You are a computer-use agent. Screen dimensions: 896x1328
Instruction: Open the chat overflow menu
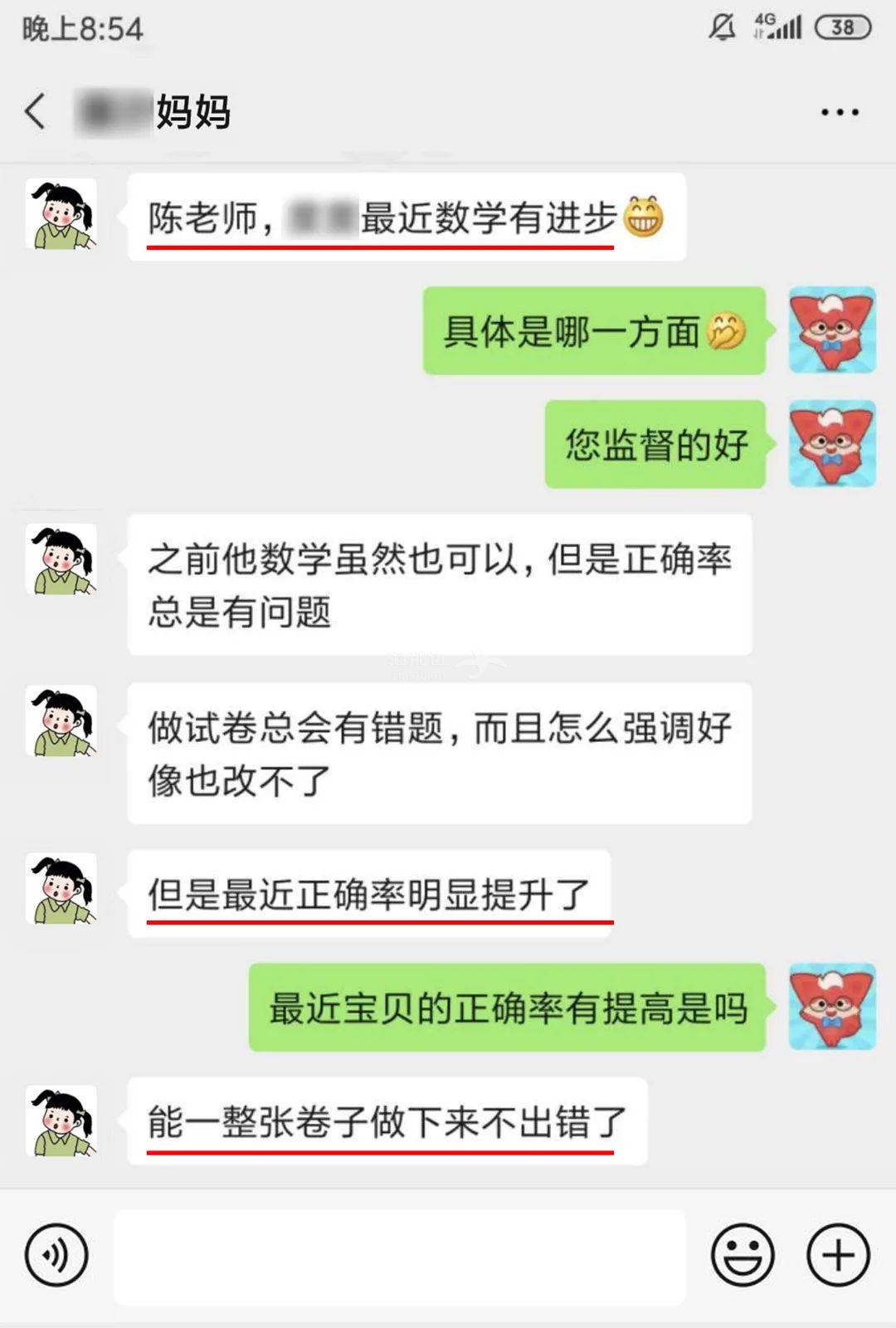tap(840, 112)
